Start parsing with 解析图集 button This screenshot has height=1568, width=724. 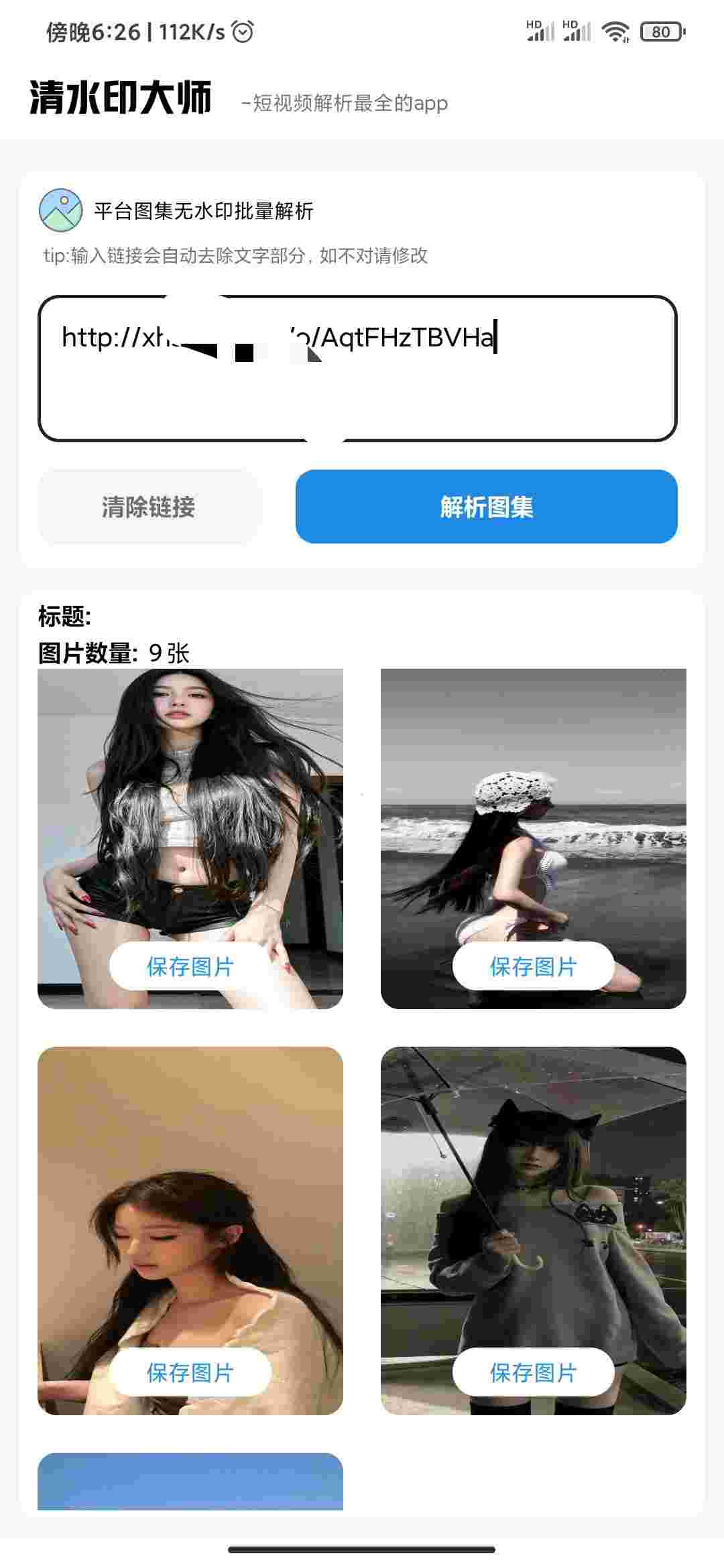click(486, 507)
